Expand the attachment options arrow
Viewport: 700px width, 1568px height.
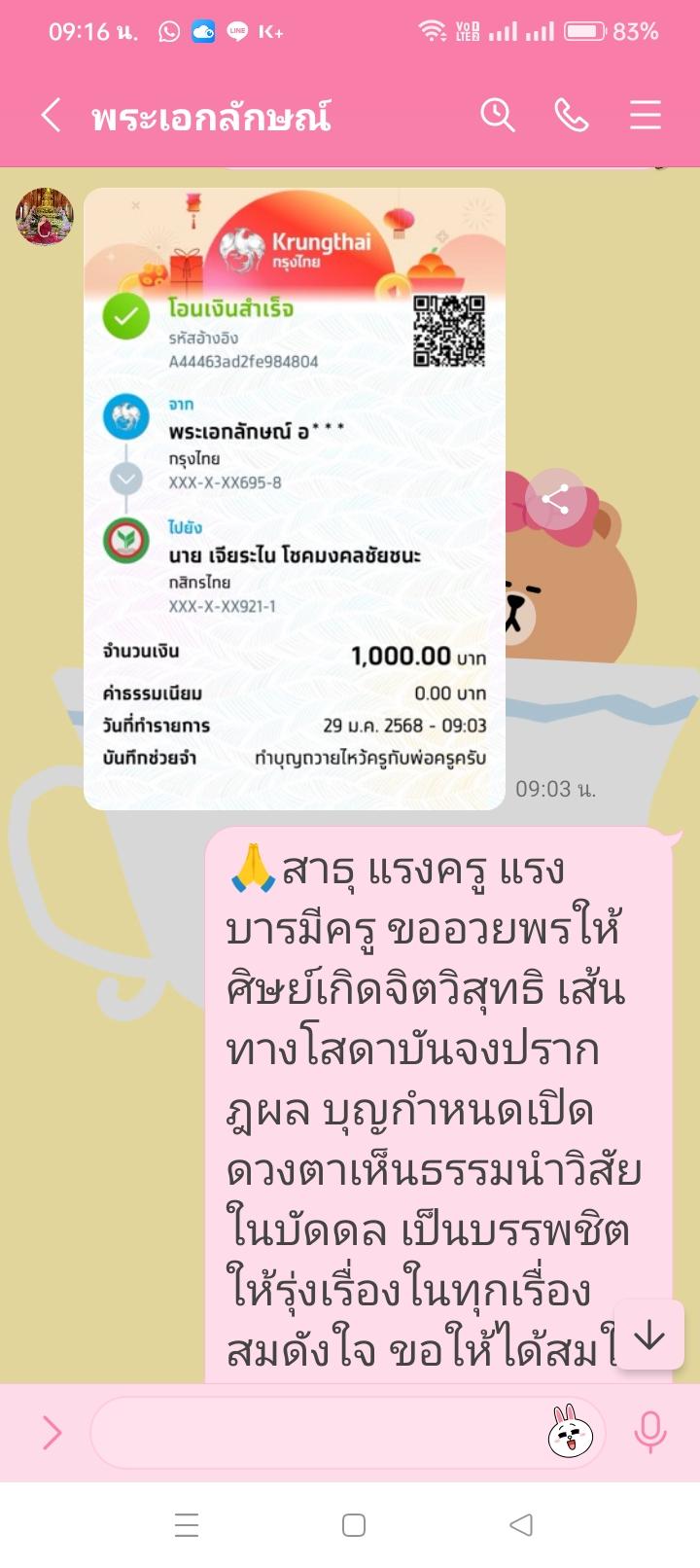52,1432
